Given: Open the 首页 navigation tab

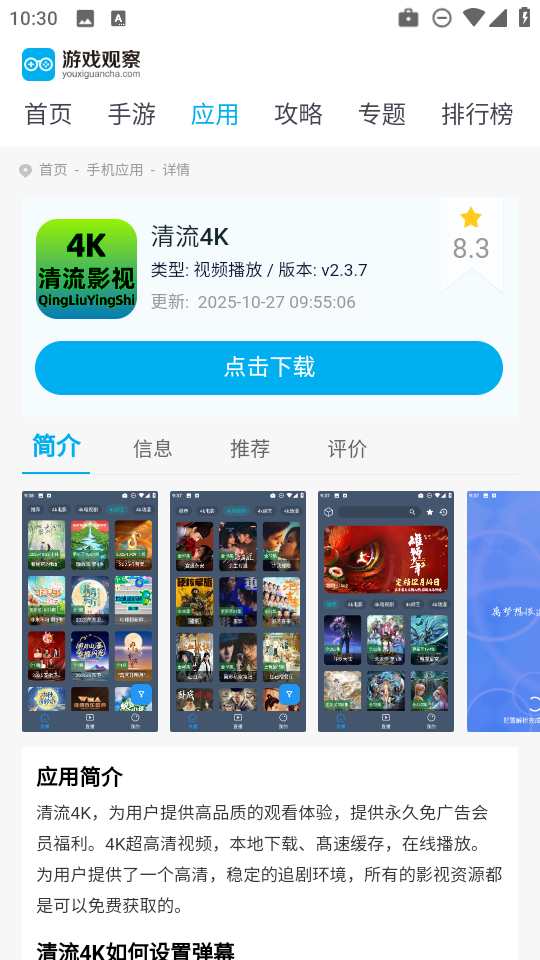Looking at the screenshot, I should [48, 114].
